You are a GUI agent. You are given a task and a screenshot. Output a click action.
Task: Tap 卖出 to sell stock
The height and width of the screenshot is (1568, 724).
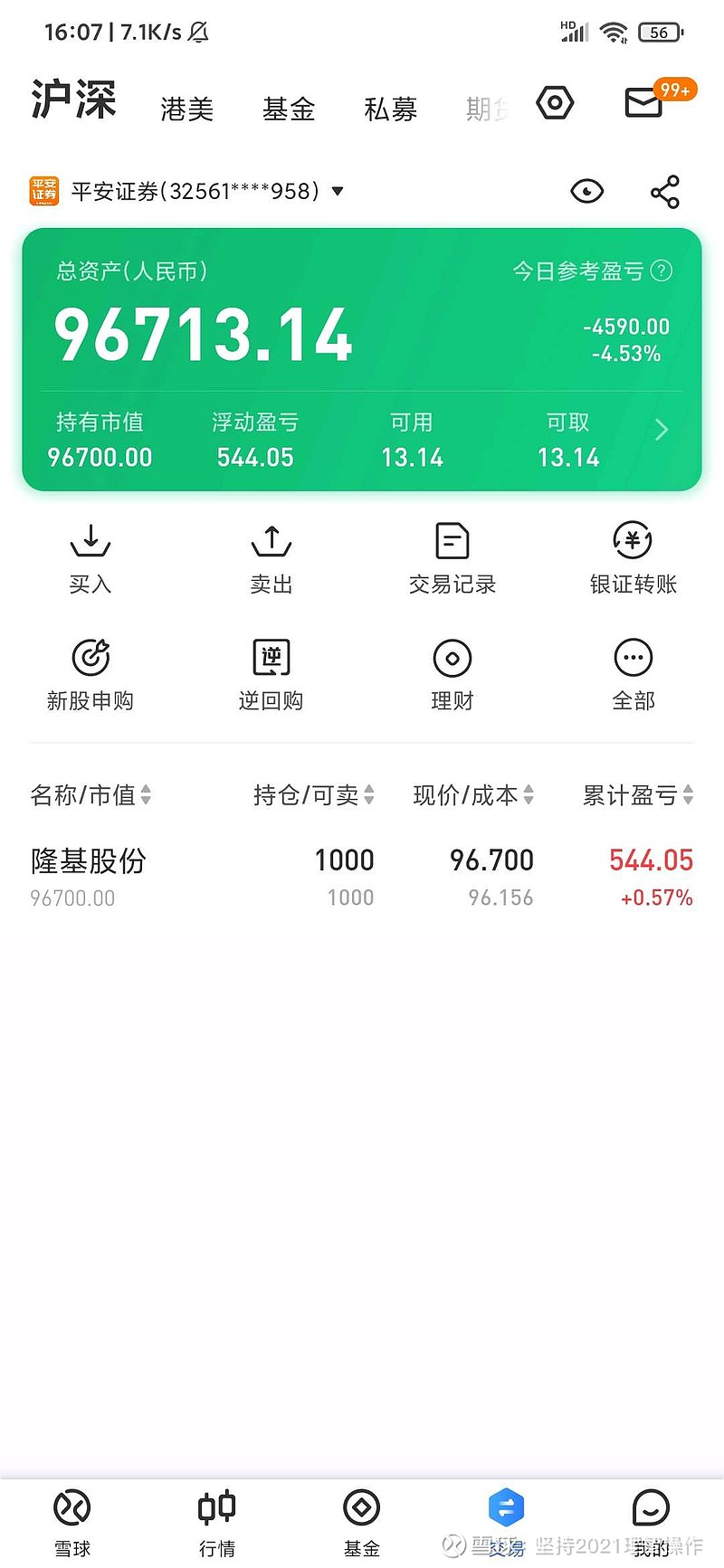pyautogui.click(x=271, y=558)
